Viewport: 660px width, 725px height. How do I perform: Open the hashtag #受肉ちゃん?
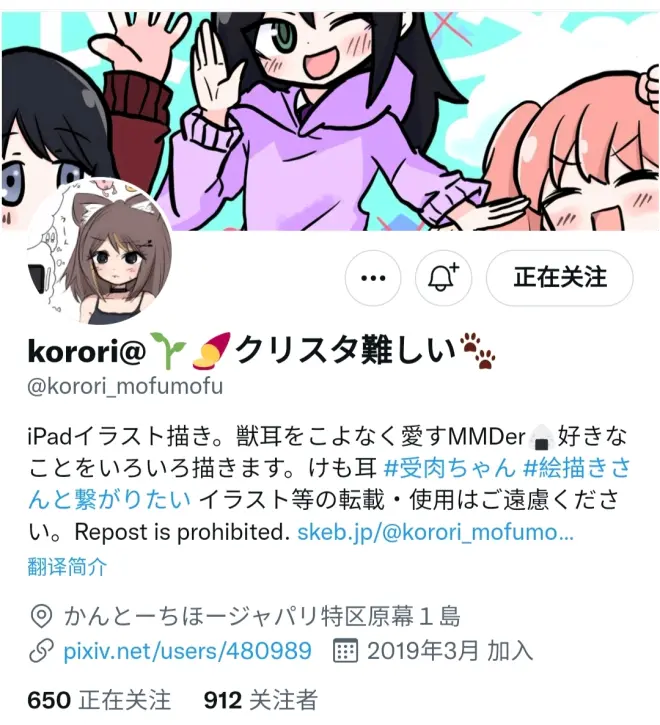[x=450, y=466]
